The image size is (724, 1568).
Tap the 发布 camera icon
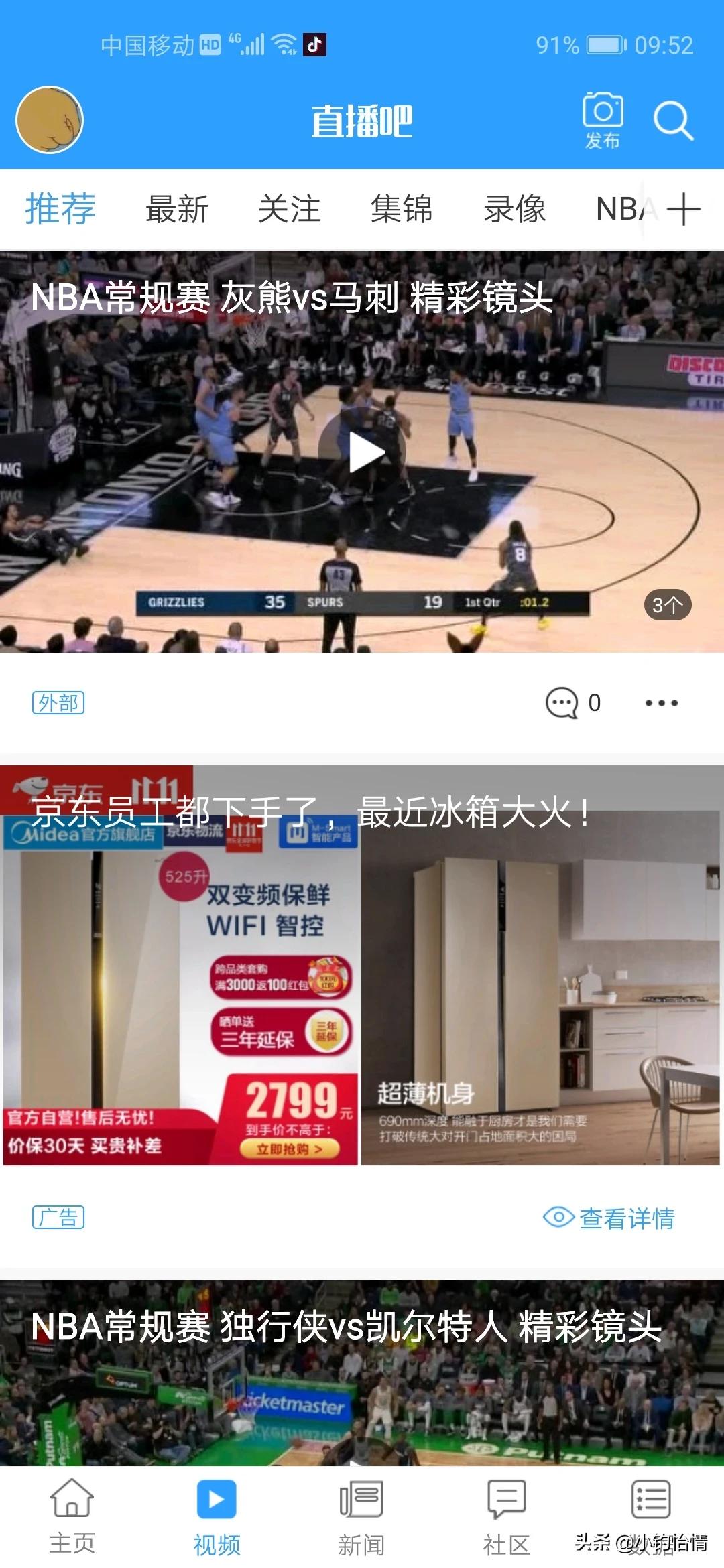click(x=603, y=121)
